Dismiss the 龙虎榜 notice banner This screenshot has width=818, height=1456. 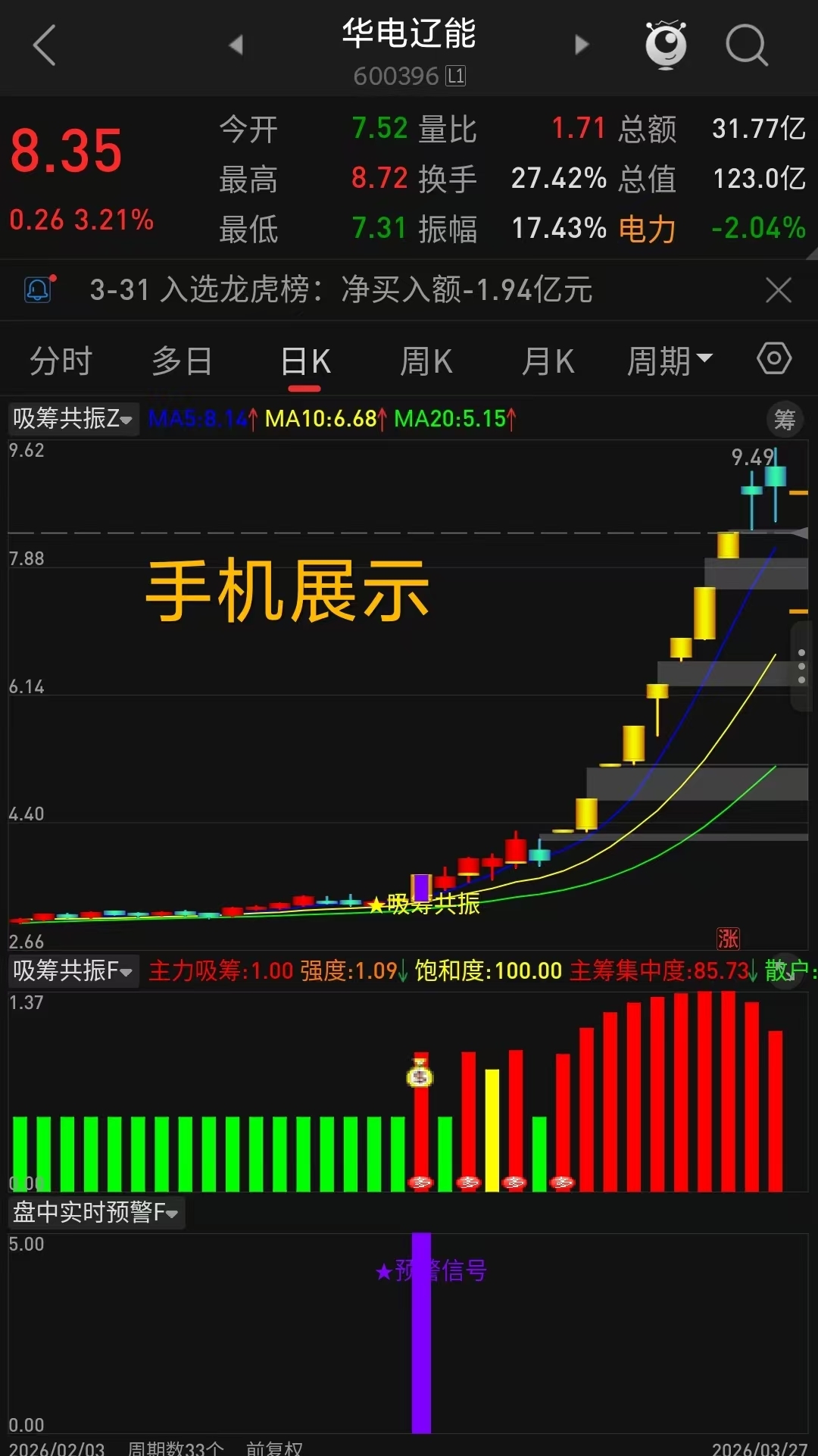tap(778, 289)
